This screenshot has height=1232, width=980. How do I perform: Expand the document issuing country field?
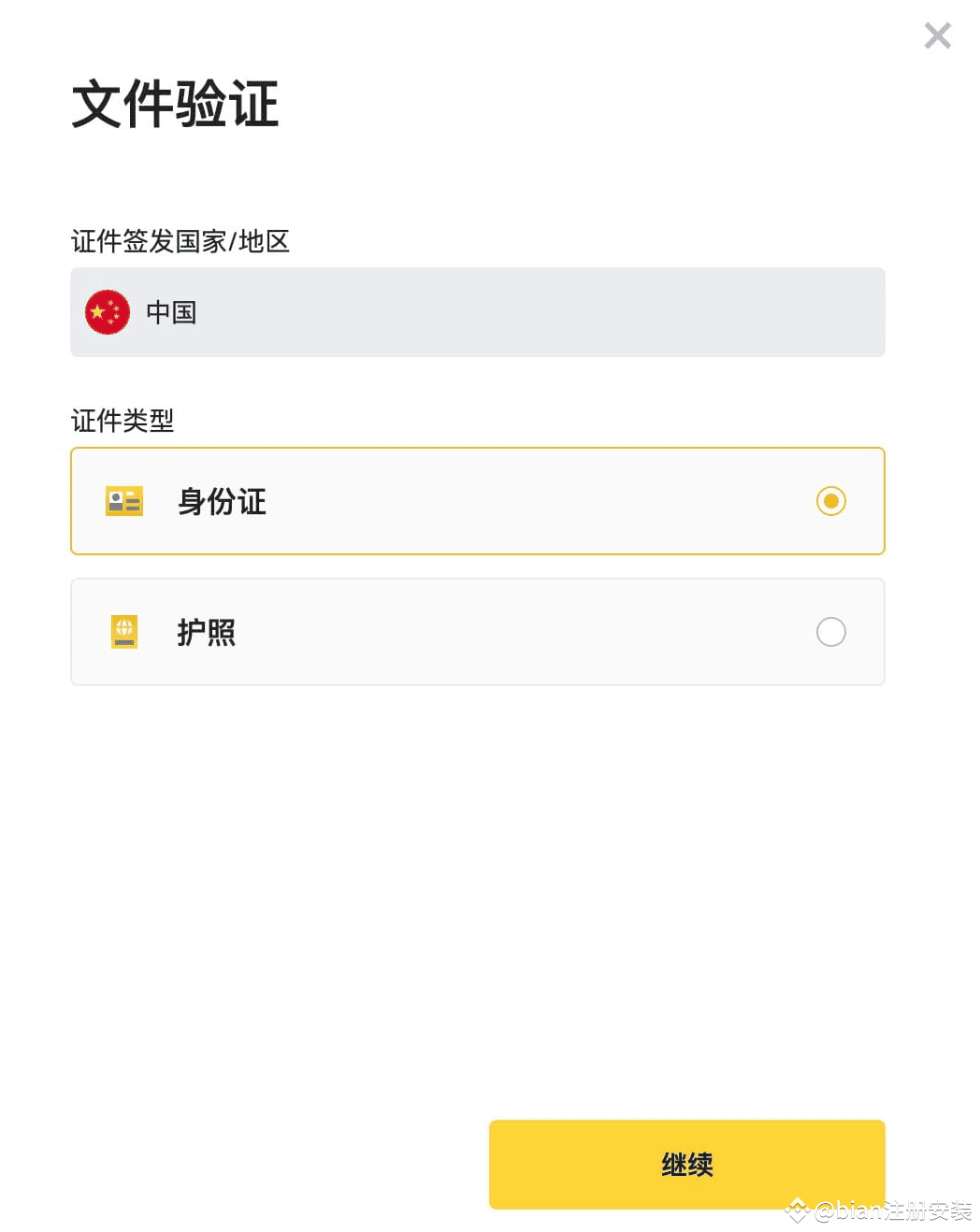click(x=478, y=312)
